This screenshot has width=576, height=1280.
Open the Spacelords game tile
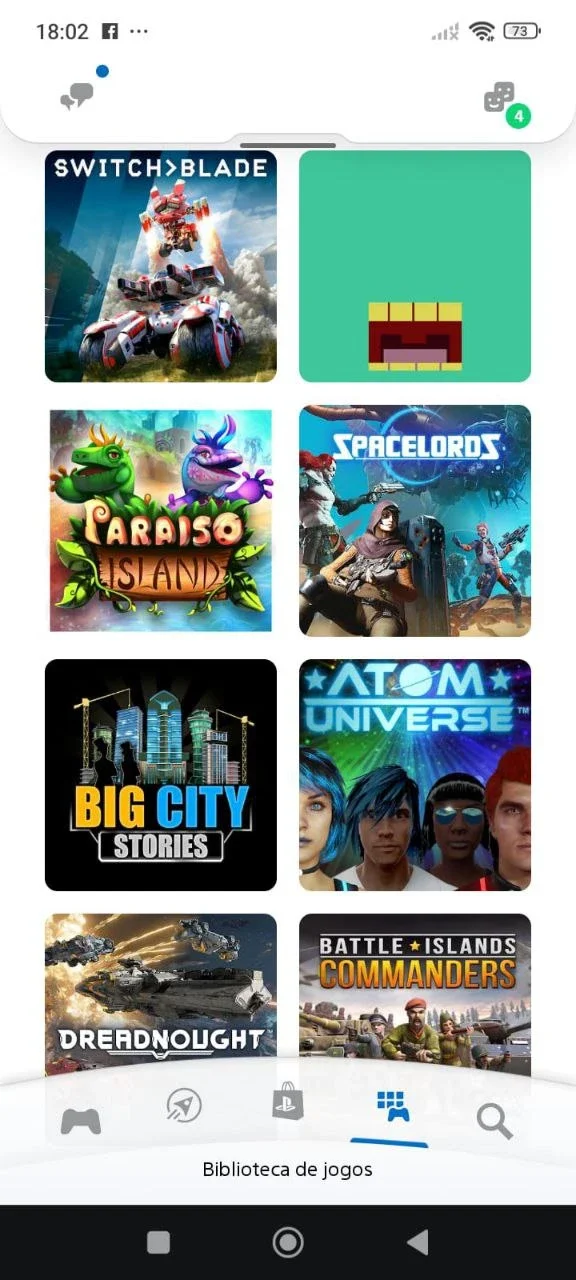pyautogui.click(x=415, y=520)
